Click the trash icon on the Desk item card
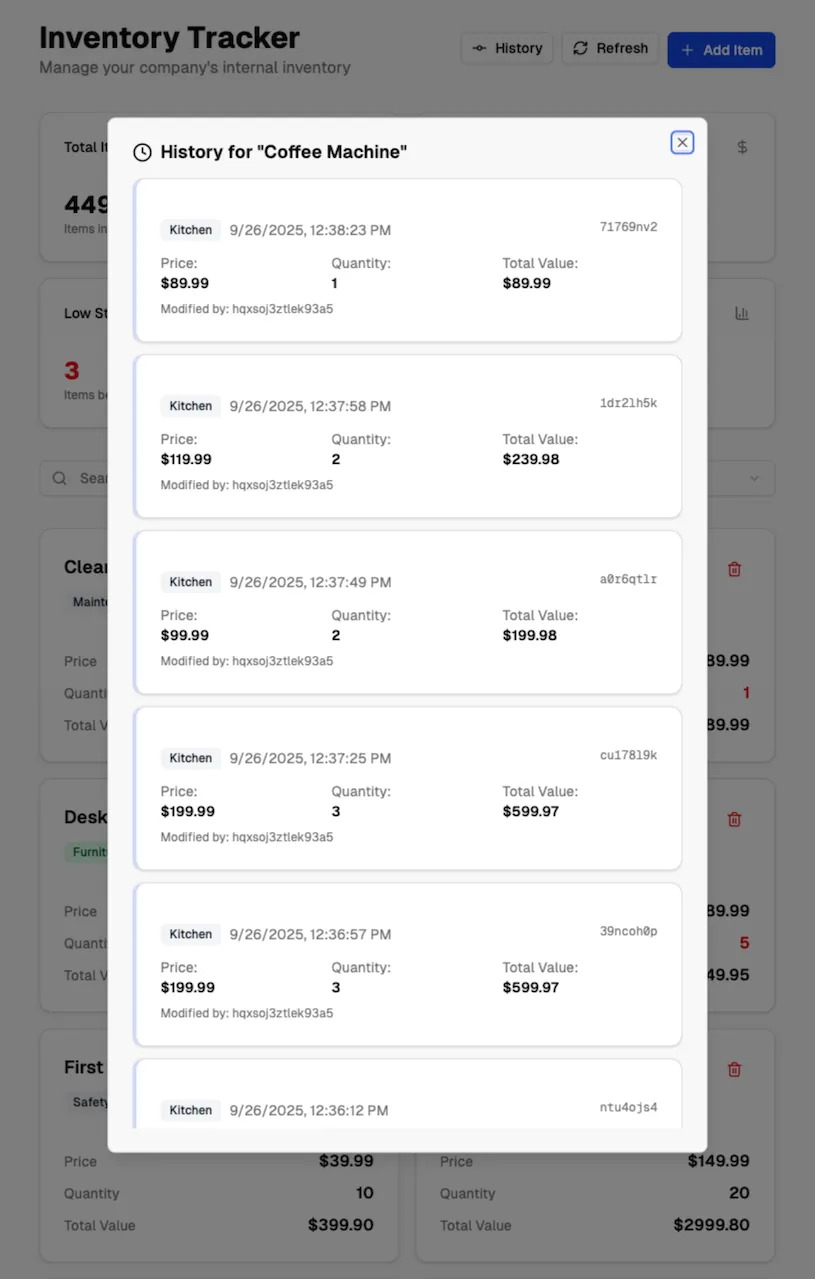Image resolution: width=815 pixels, height=1279 pixels. [734, 818]
